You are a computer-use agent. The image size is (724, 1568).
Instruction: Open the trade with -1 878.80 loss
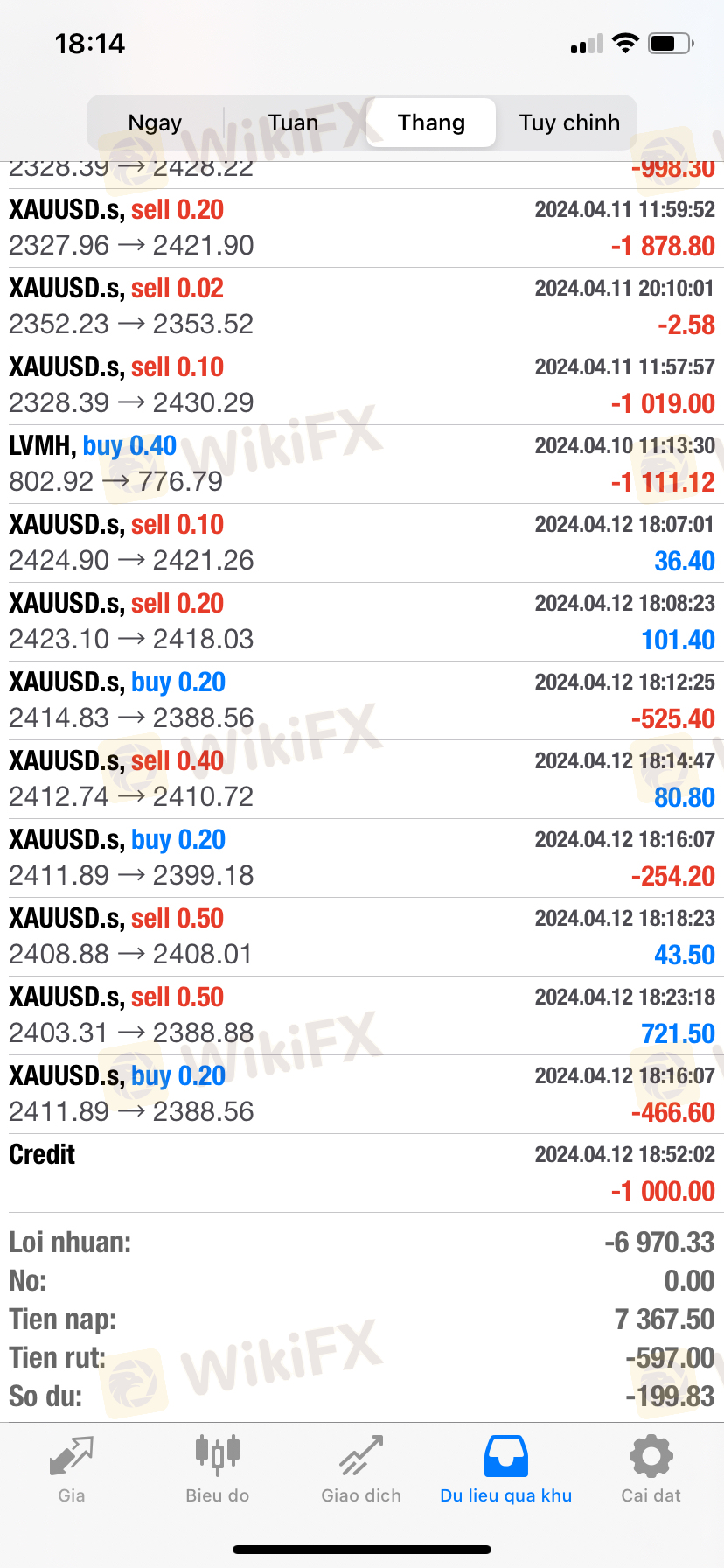[362, 228]
